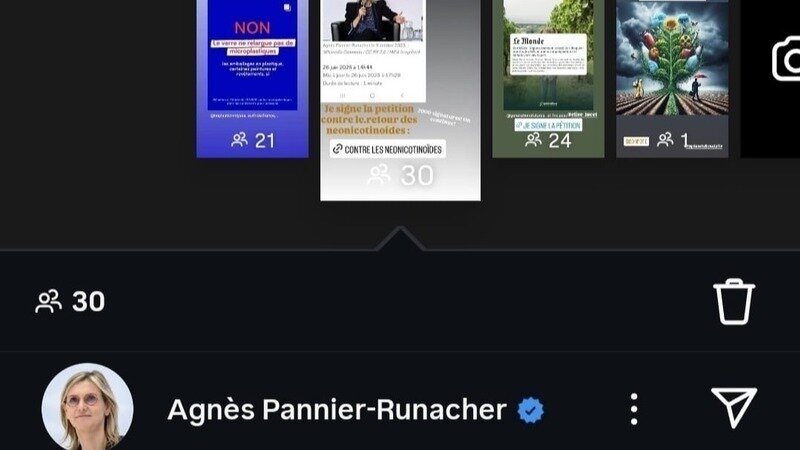Send a message to Agnès Pannier-Runacher
800x450 pixels.
click(733, 408)
